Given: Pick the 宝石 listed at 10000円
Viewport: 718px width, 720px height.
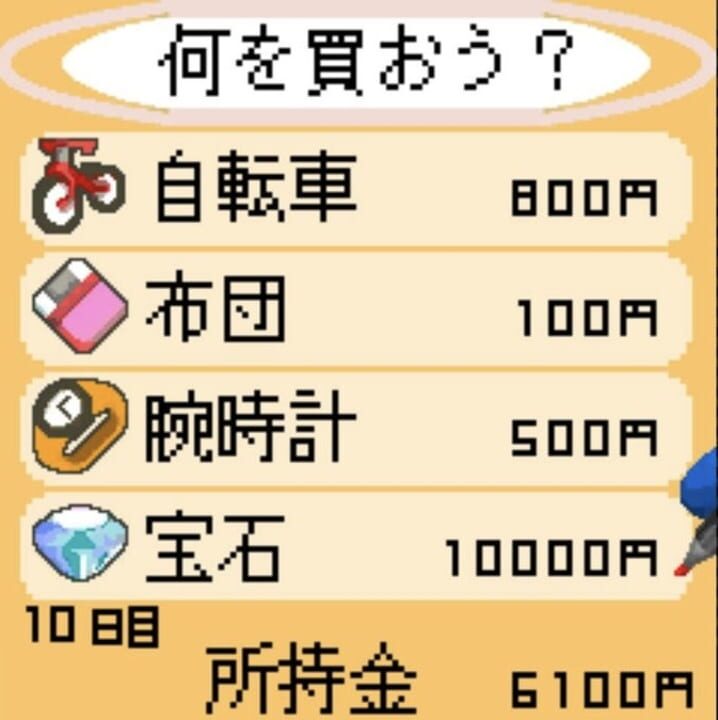Looking at the screenshot, I should point(355,547).
